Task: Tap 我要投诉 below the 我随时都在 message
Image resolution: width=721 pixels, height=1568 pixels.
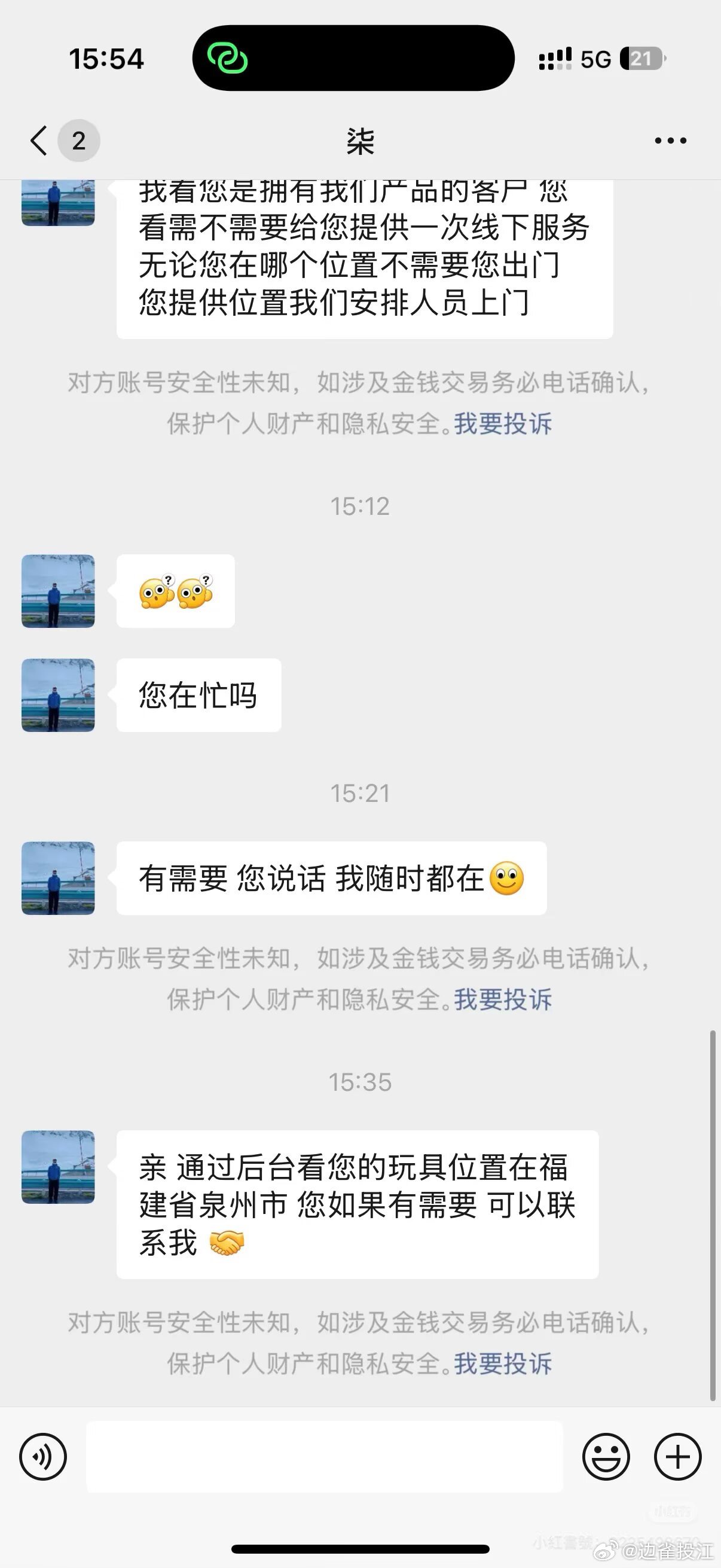Action: coord(503,999)
